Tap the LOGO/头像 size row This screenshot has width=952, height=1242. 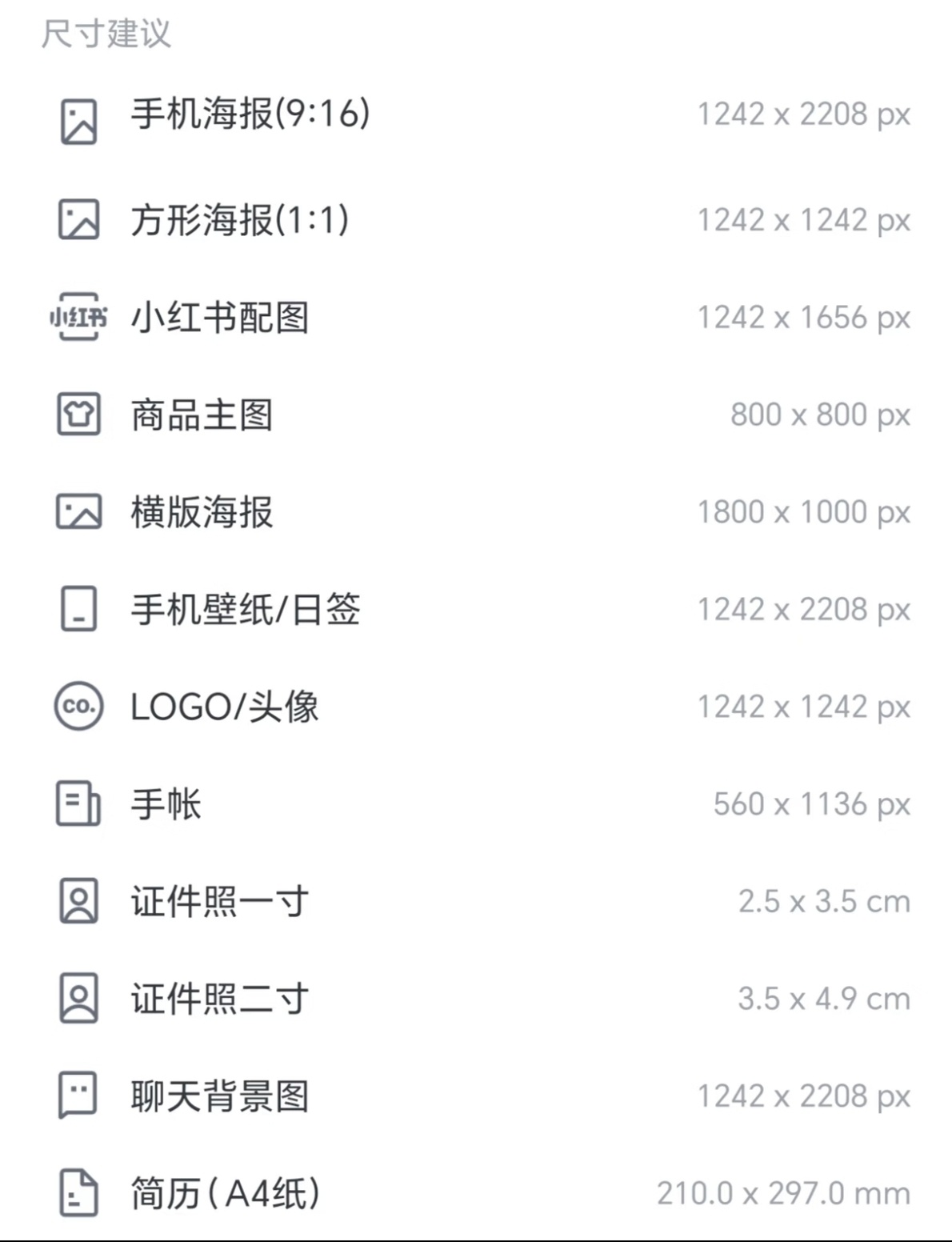225,707
